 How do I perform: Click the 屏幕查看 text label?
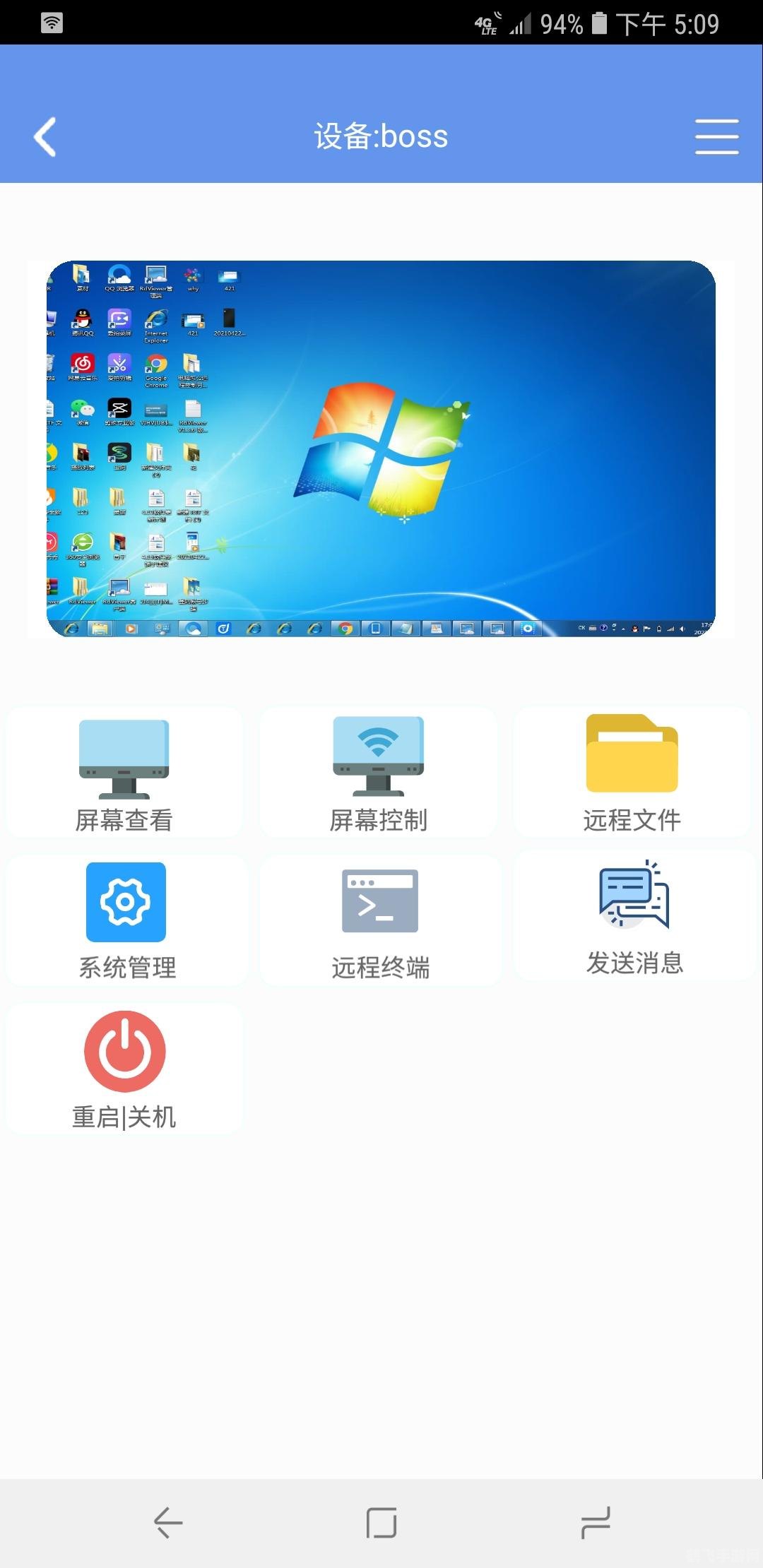click(124, 821)
